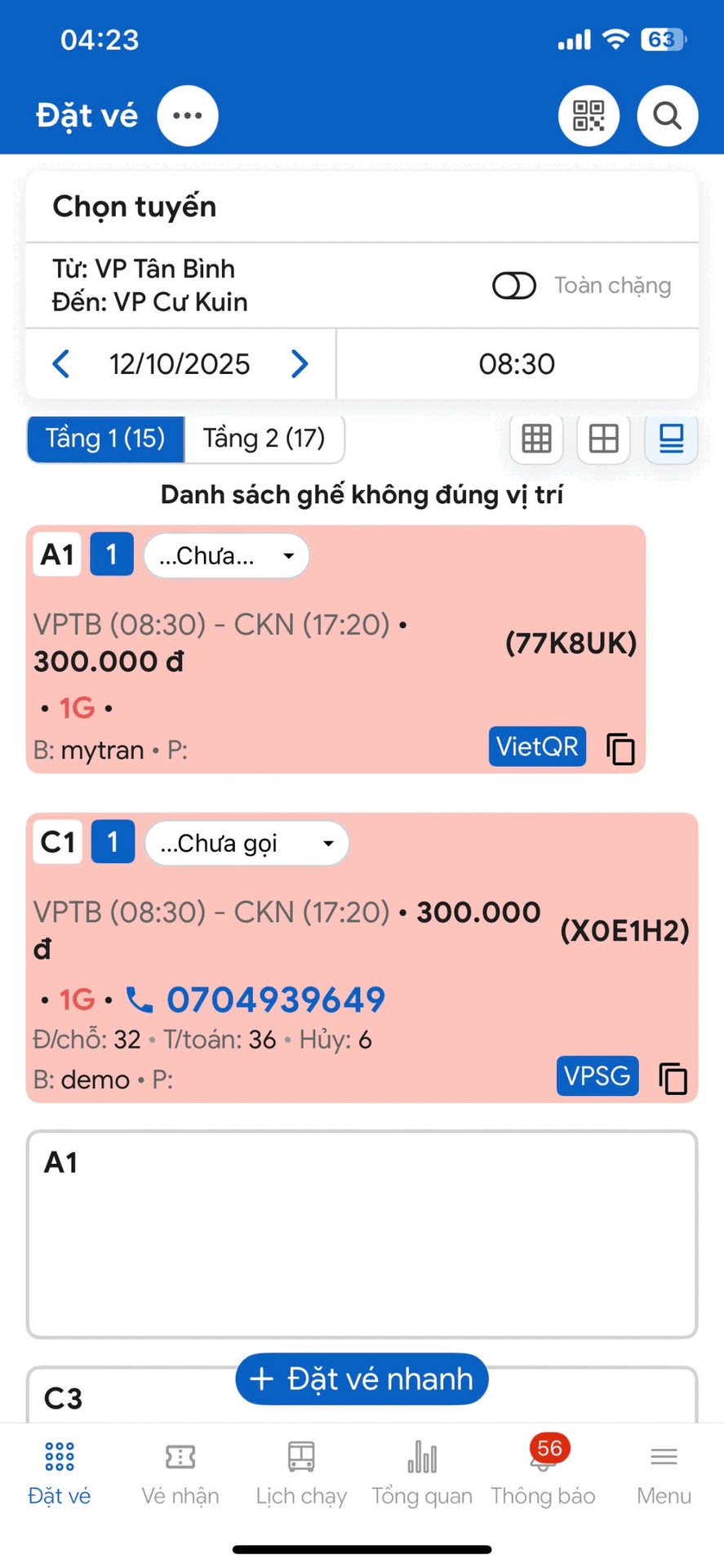The width and height of the screenshot is (724, 1568).
Task: Open the QR code scanner
Action: point(589,116)
